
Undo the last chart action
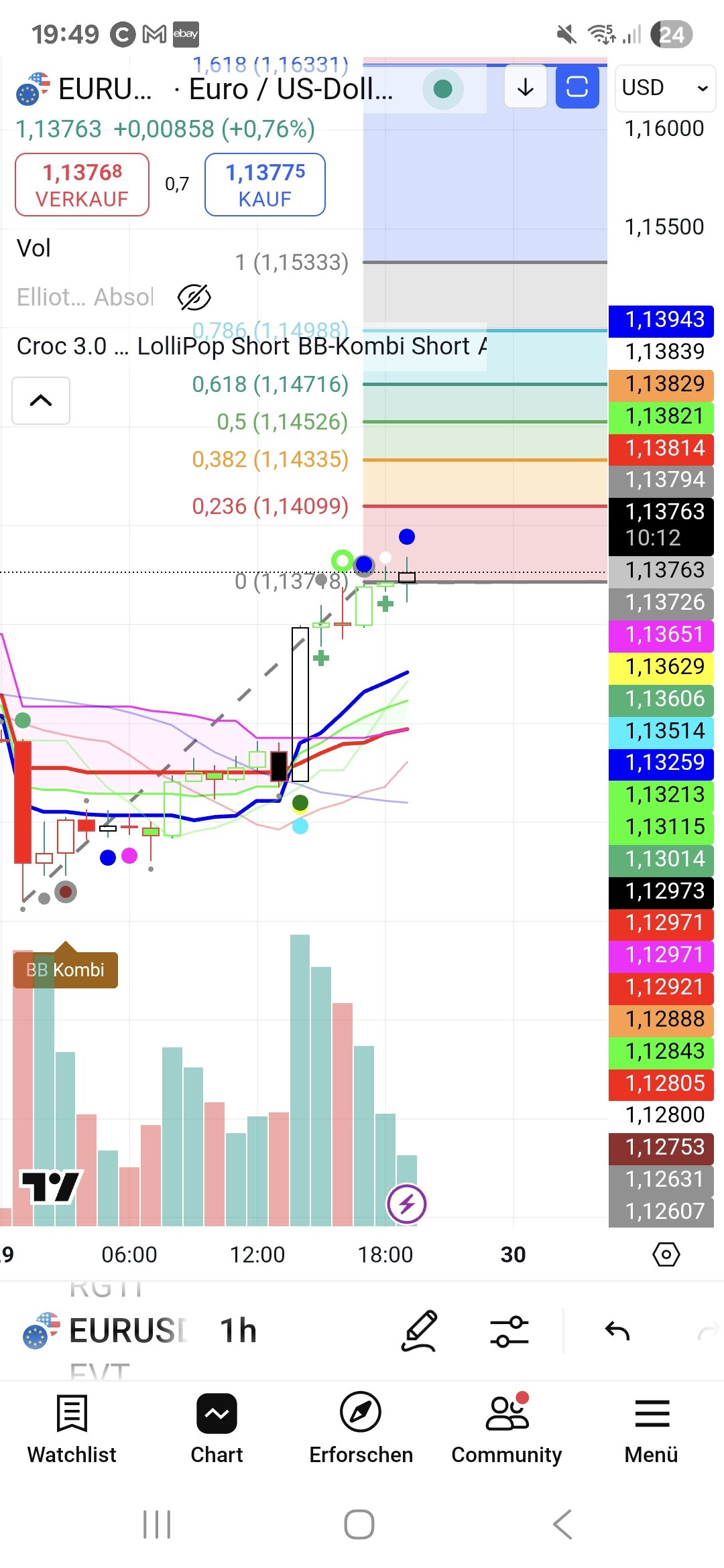[617, 1331]
